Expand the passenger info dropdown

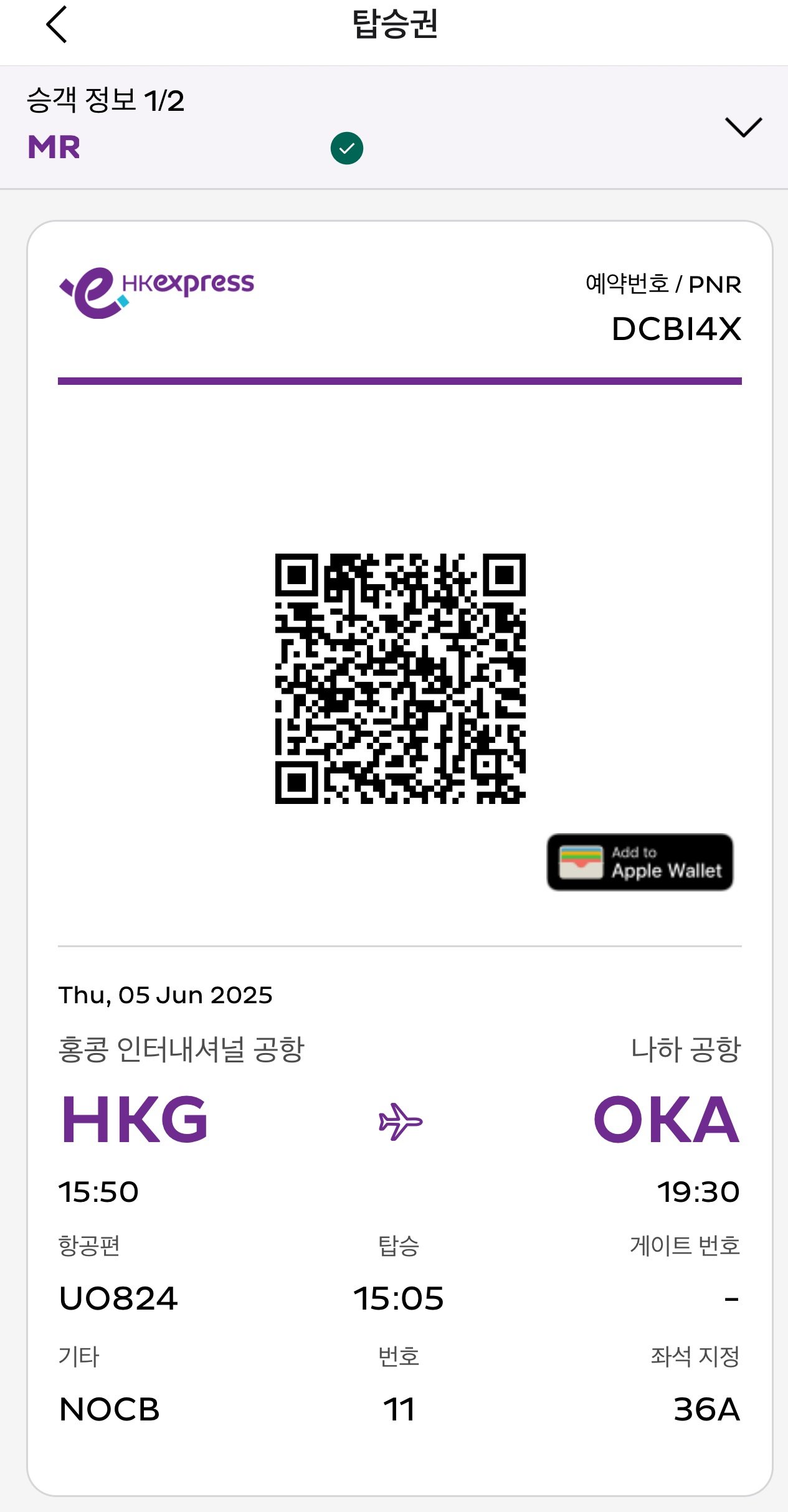click(x=743, y=127)
